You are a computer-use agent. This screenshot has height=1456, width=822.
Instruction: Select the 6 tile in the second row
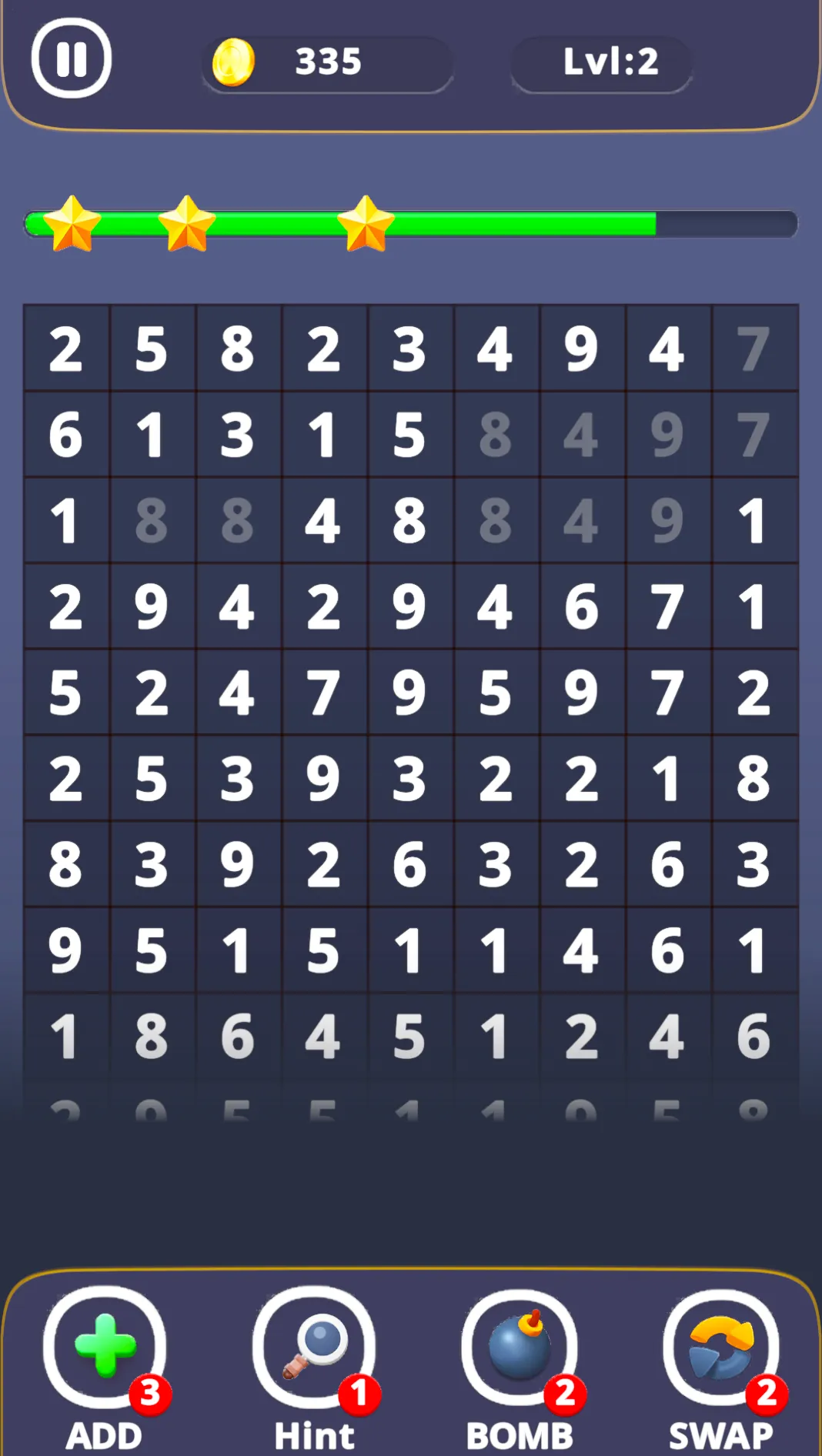click(66, 435)
